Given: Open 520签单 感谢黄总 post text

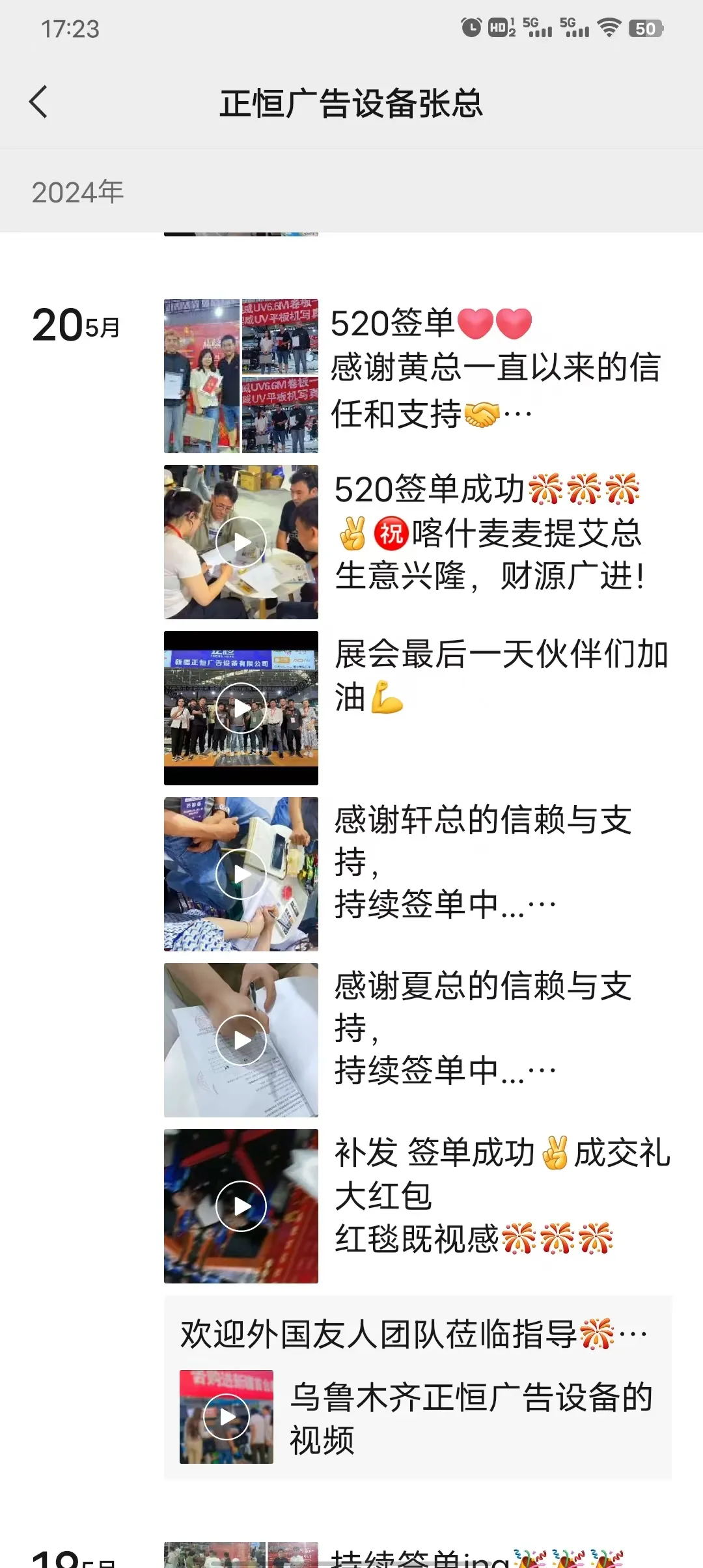Looking at the screenshot, I should [x=495, y=369].
